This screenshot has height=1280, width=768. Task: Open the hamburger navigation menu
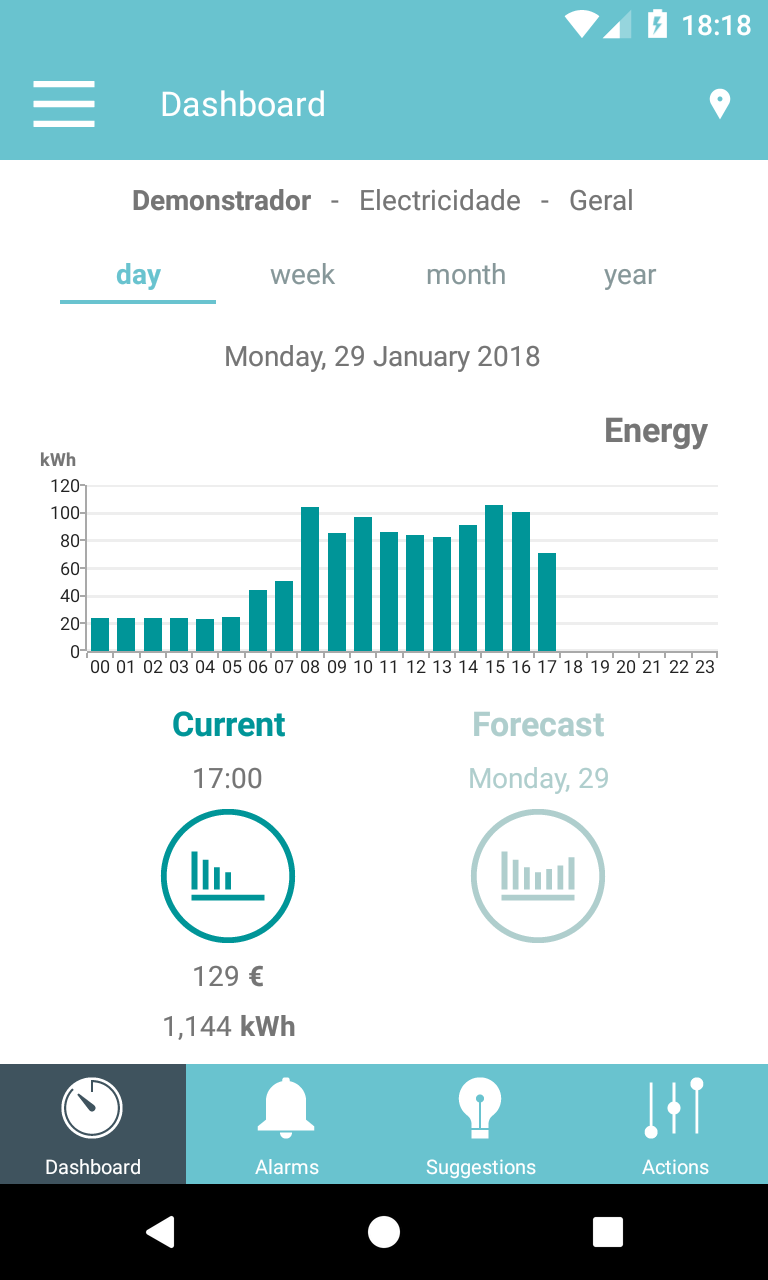pyautogui.click(x=64, y=104)
